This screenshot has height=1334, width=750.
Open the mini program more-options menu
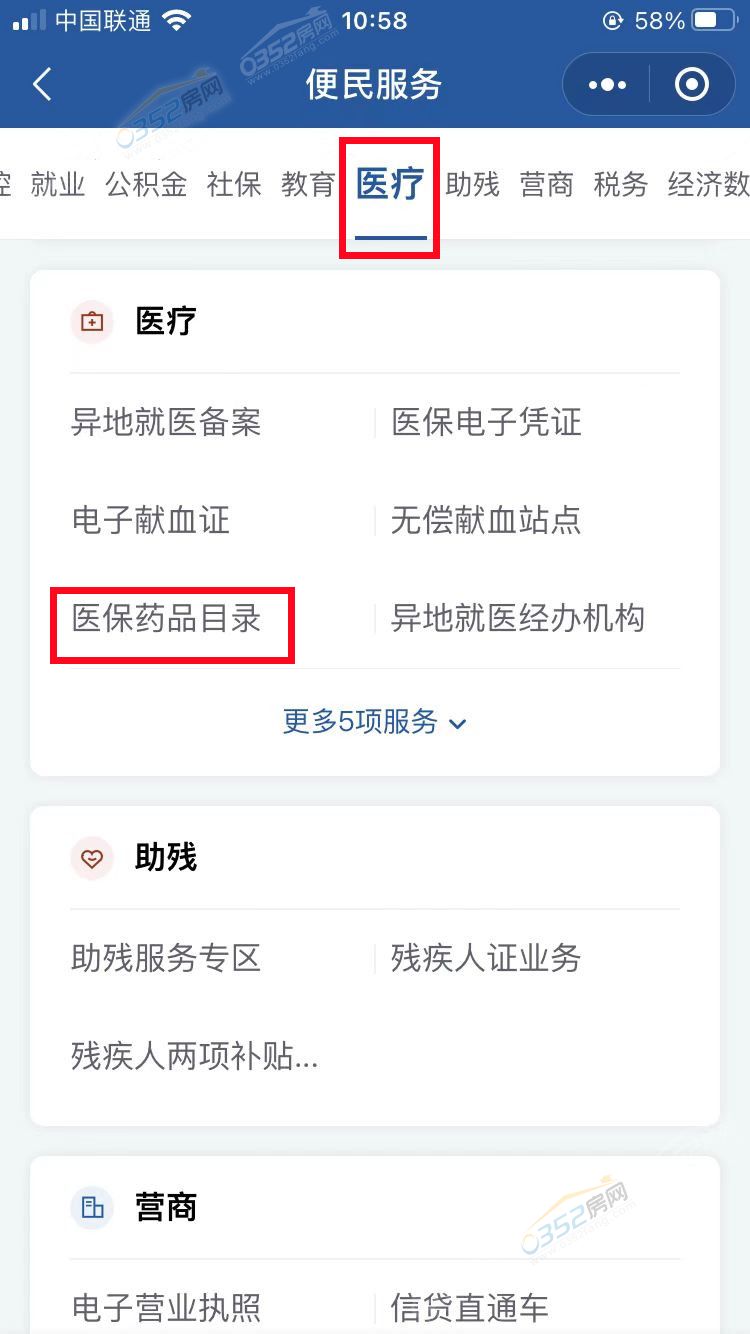coord(607,85)
